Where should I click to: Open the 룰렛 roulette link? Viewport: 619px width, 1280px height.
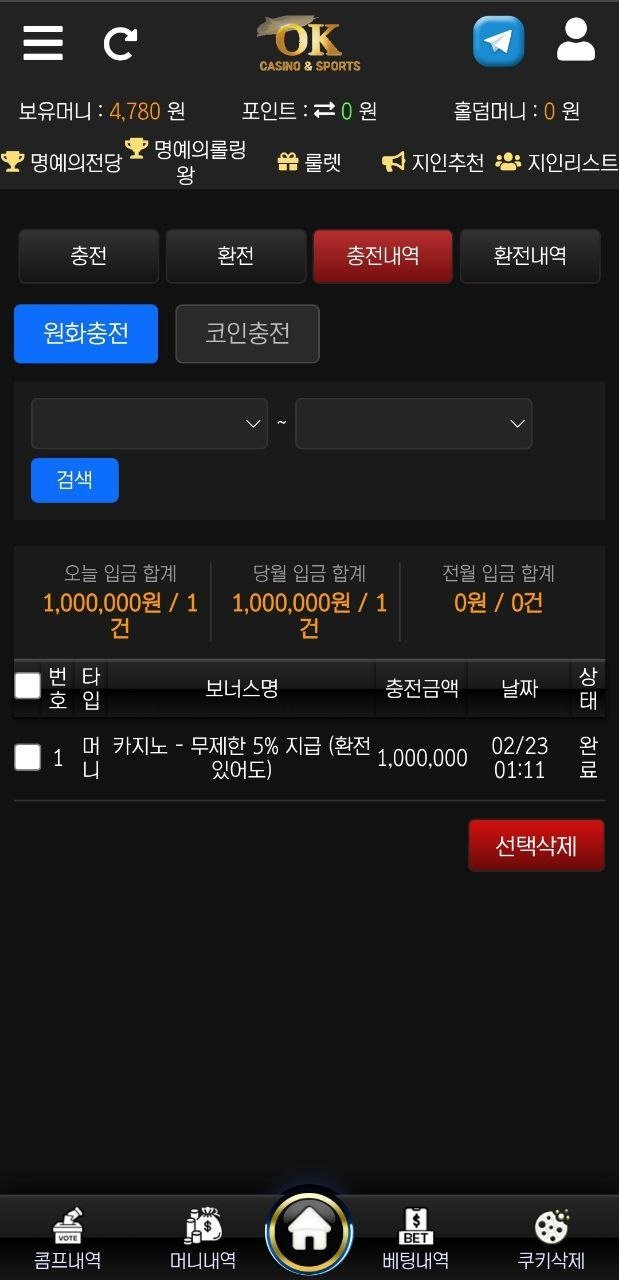[x=309, y=162]
